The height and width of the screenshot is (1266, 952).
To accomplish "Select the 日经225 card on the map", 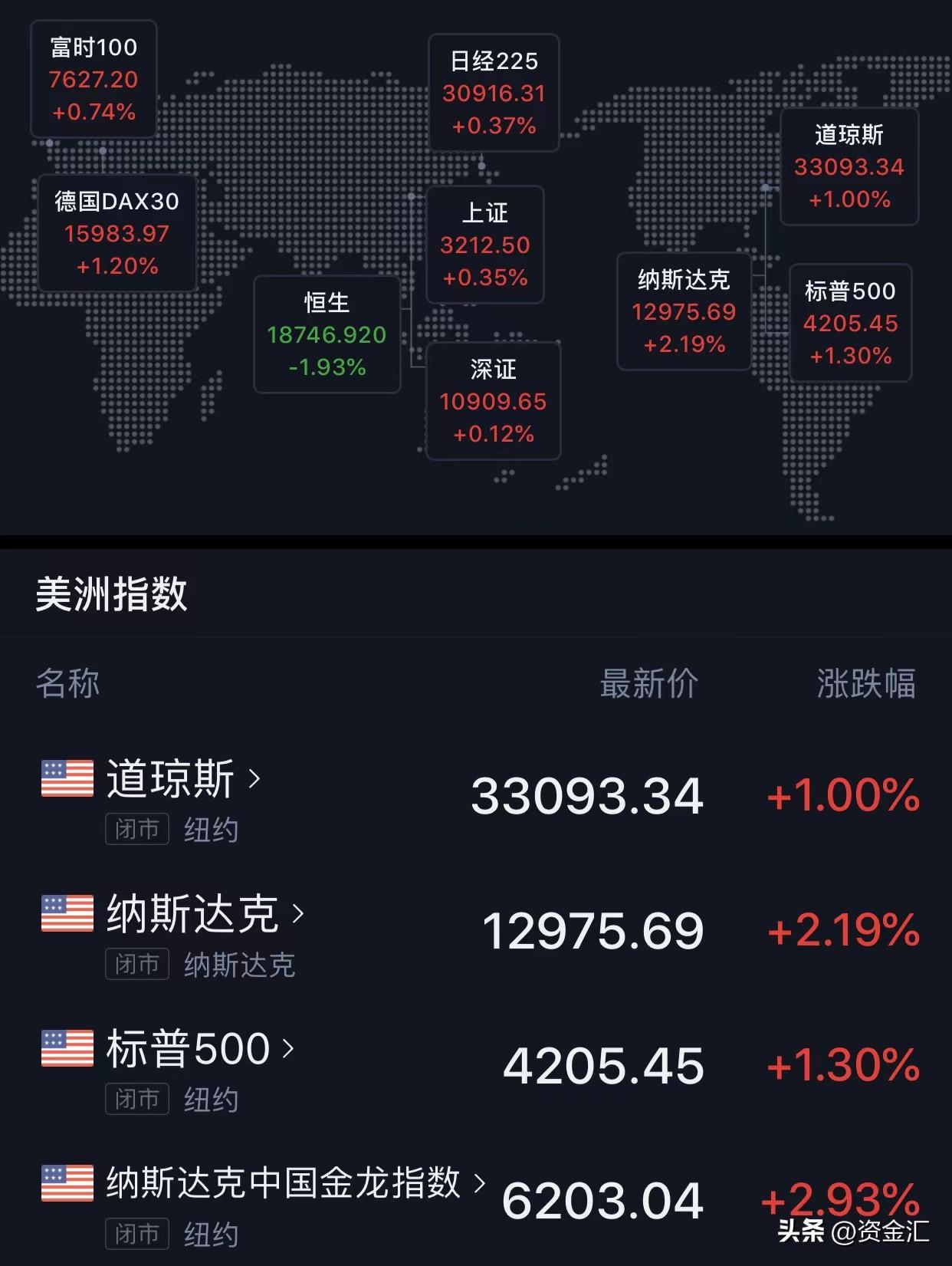I will (x=494, y=93).
